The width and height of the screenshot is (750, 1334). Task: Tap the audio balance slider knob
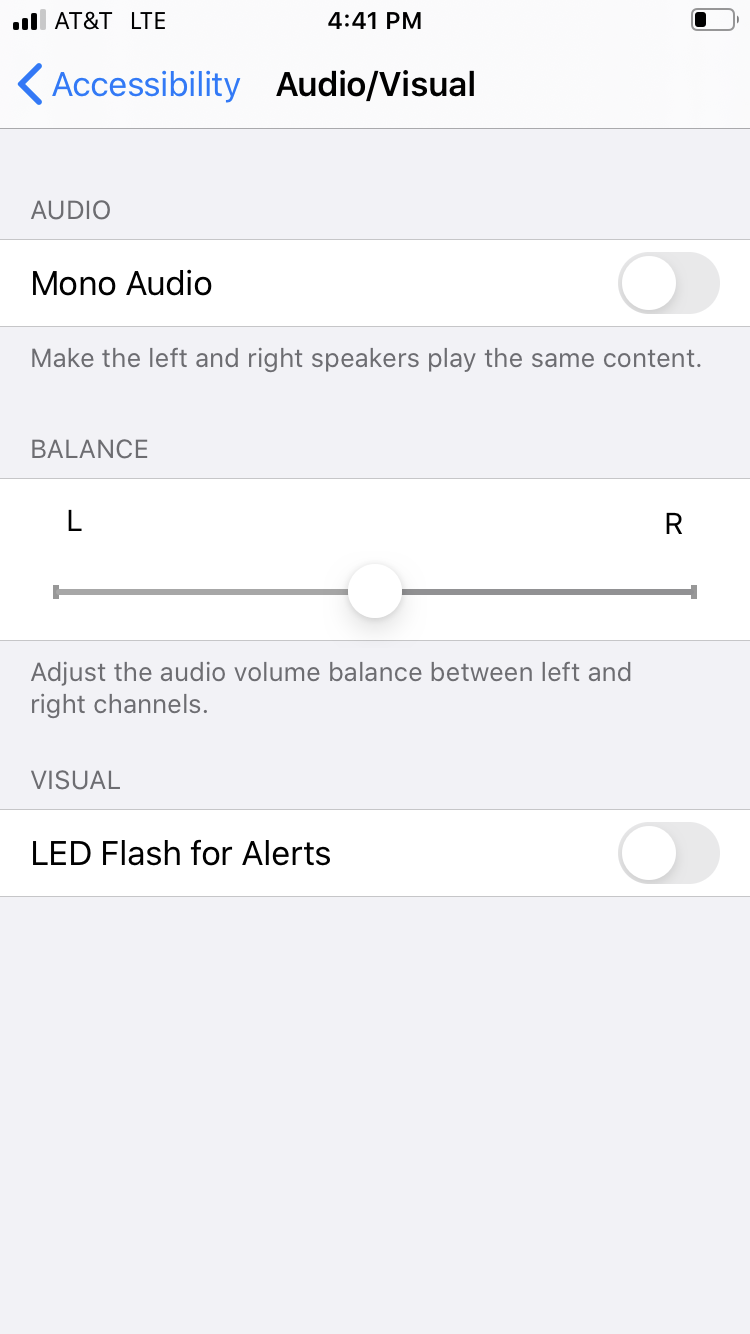[375, 591]
